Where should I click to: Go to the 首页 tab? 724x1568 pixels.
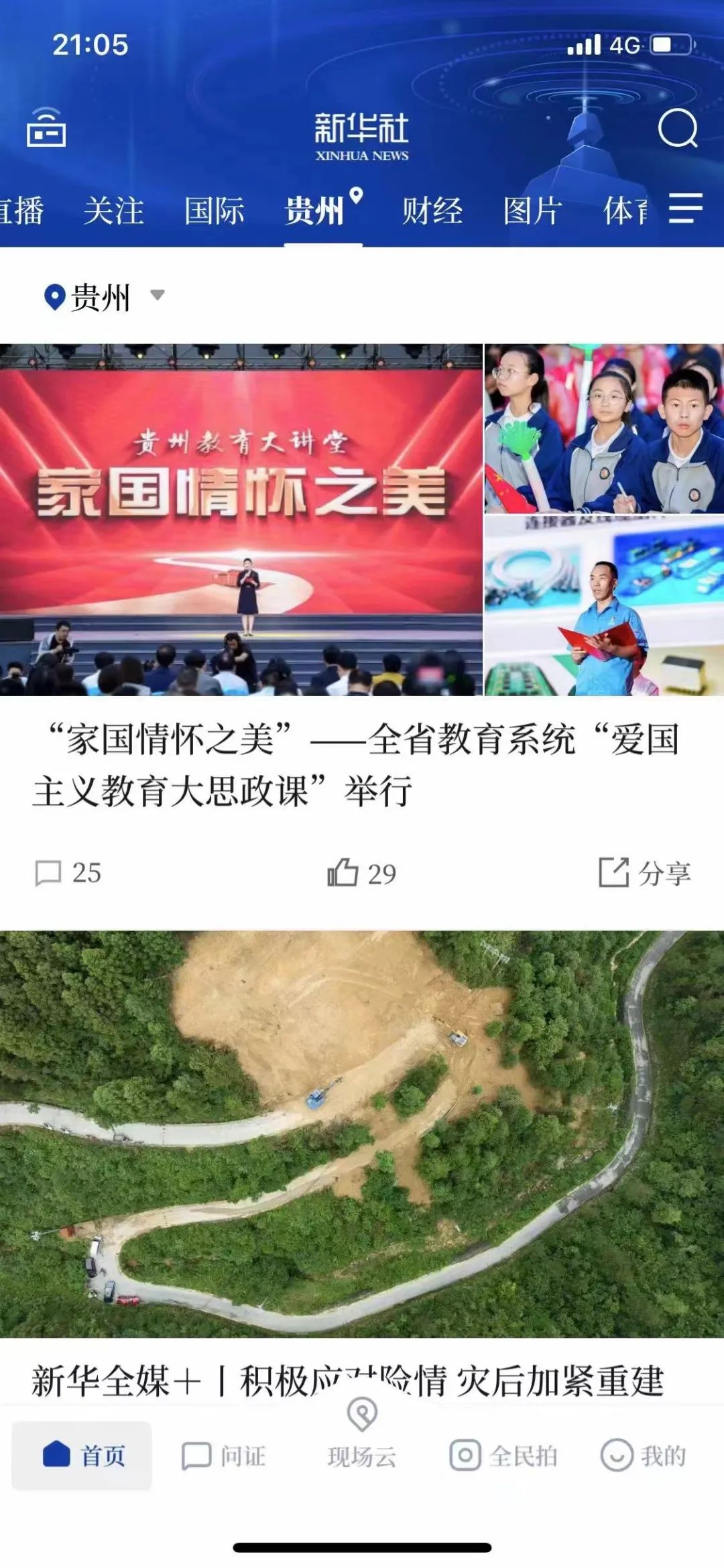coord(83,1455)
